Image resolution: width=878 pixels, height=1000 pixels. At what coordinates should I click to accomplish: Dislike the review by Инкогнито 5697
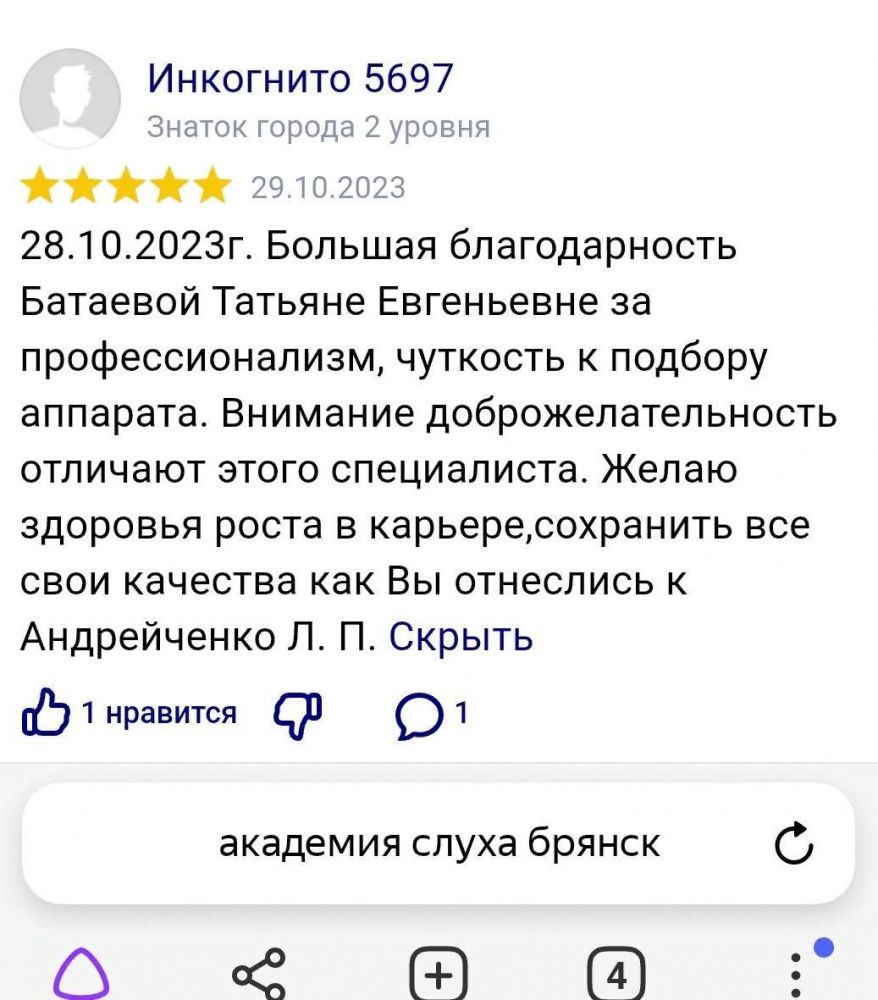coord(299,713)
